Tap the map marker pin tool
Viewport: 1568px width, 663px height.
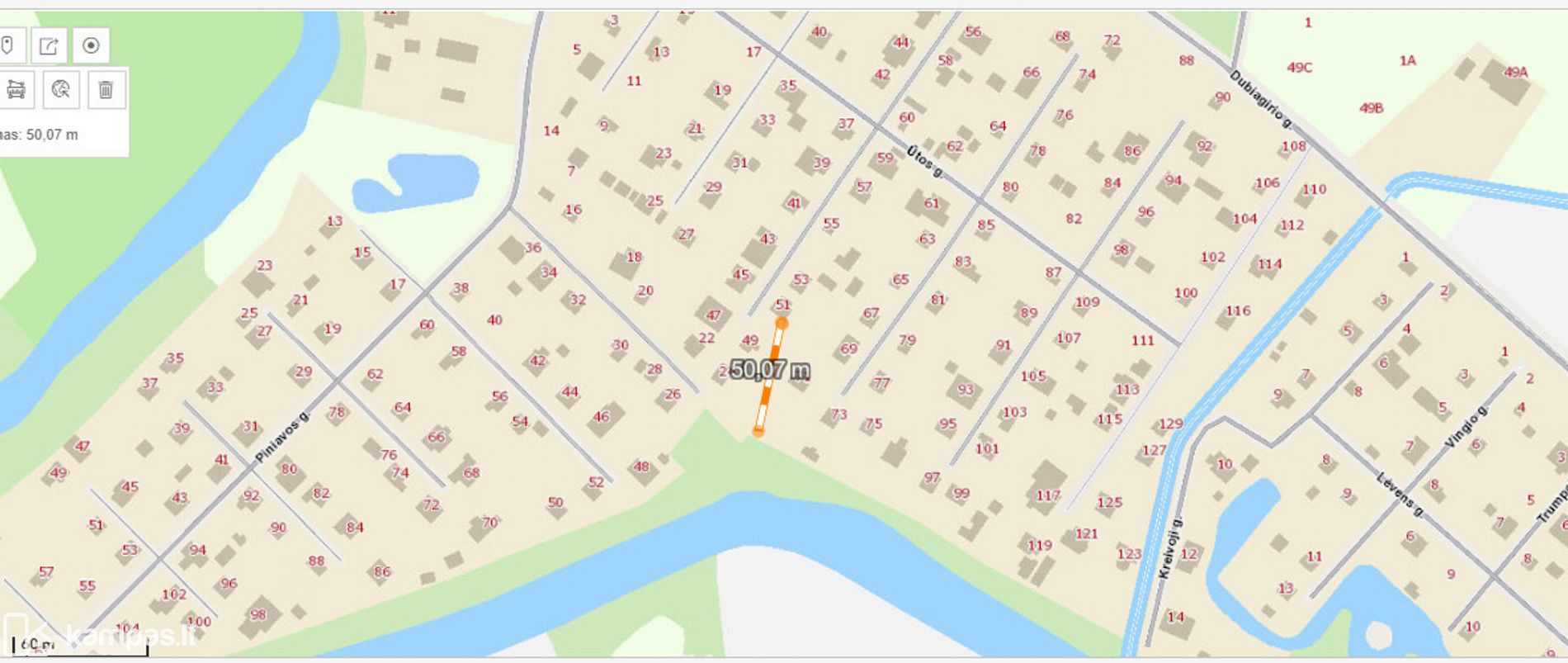7,45
